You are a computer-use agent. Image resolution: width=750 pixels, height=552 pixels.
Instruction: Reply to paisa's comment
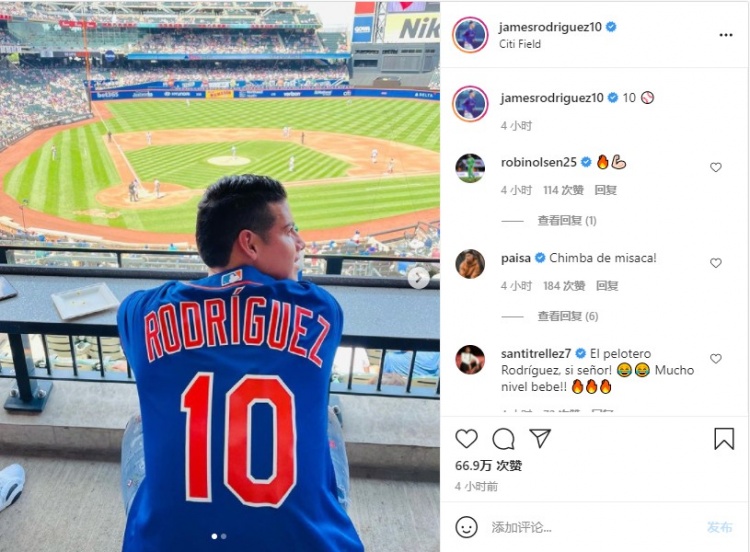click(605, 286)
